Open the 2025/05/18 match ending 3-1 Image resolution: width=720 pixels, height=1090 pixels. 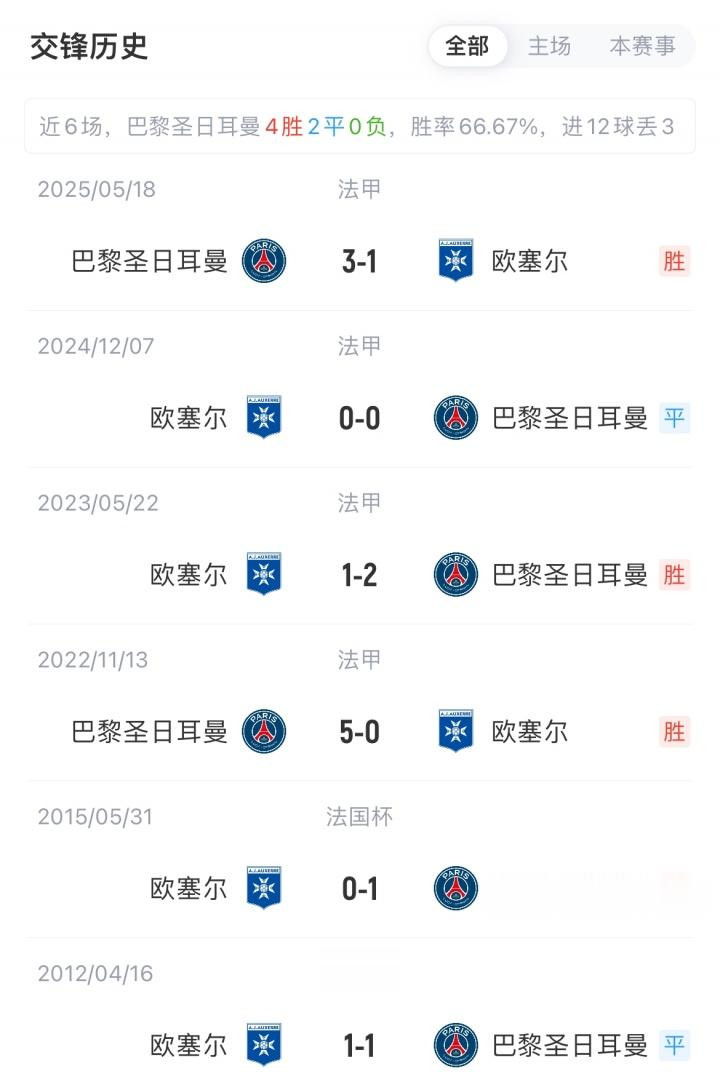click(x=359, y=261)
